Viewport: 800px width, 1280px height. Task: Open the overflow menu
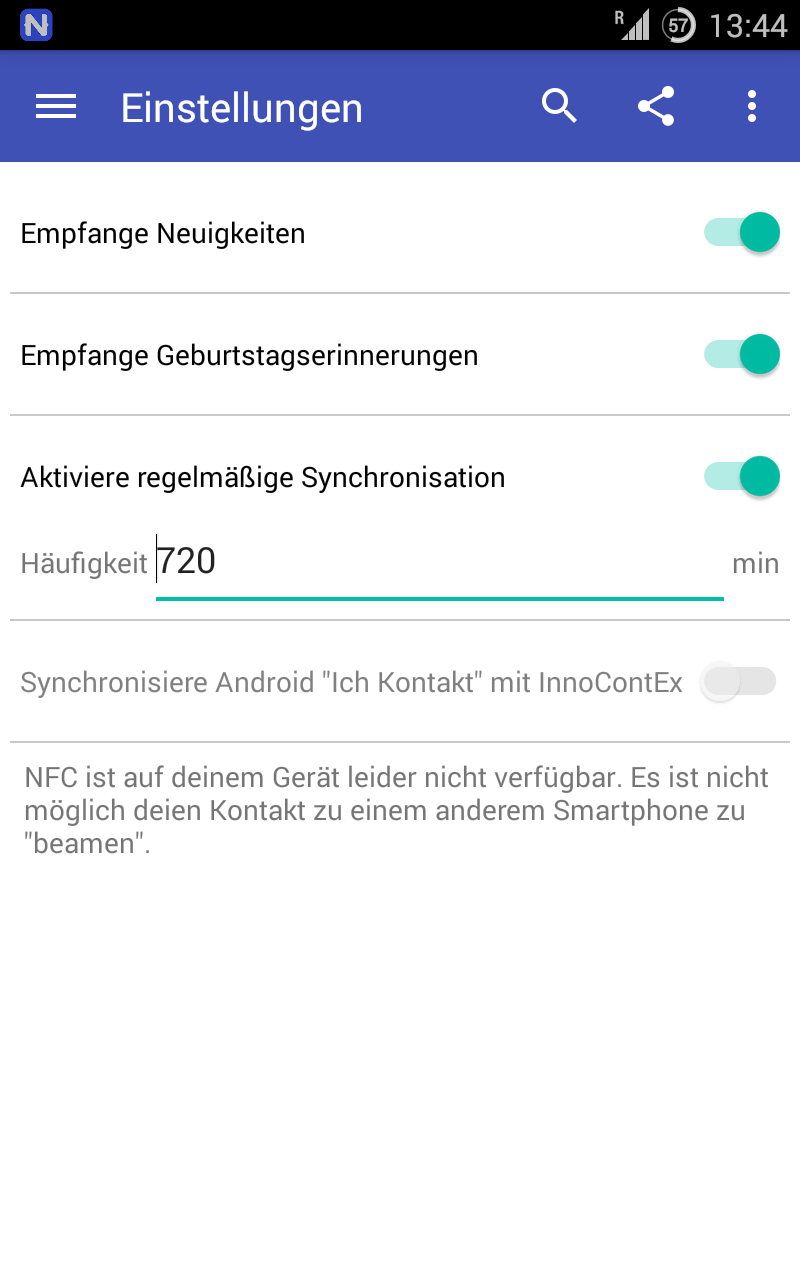point(752,107)
